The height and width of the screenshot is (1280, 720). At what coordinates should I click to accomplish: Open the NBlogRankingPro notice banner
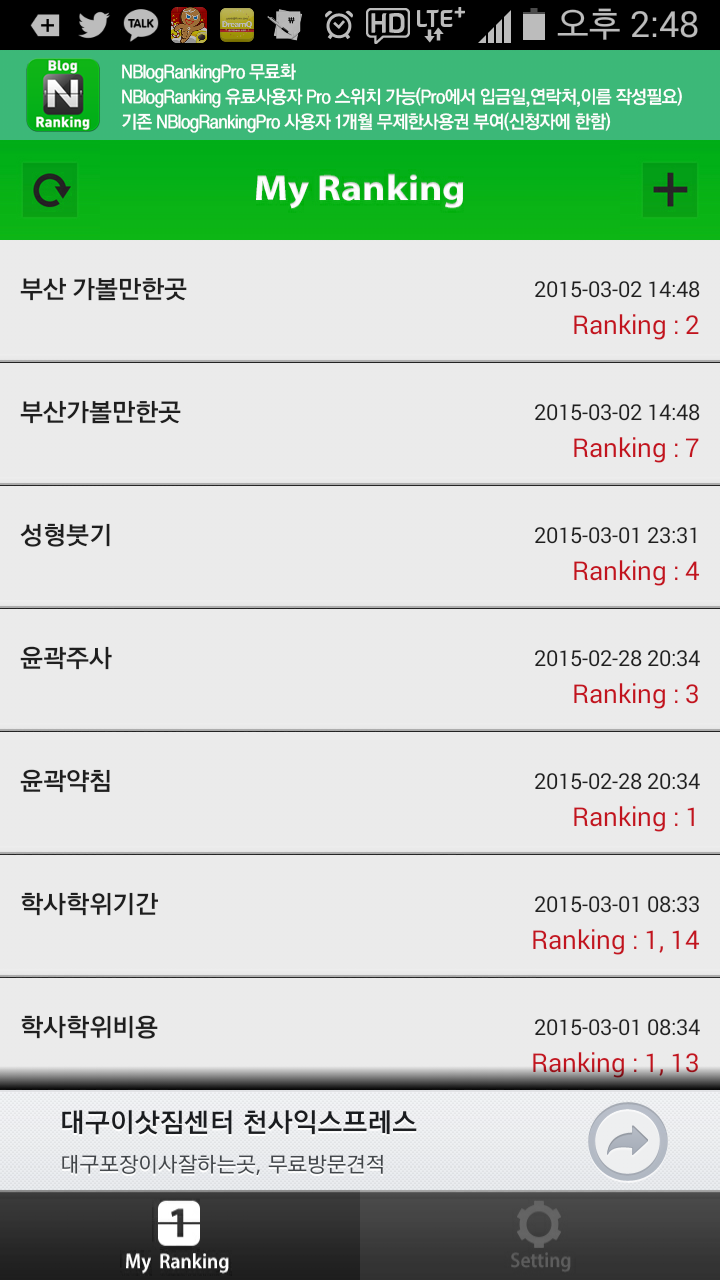pos(360,95)
